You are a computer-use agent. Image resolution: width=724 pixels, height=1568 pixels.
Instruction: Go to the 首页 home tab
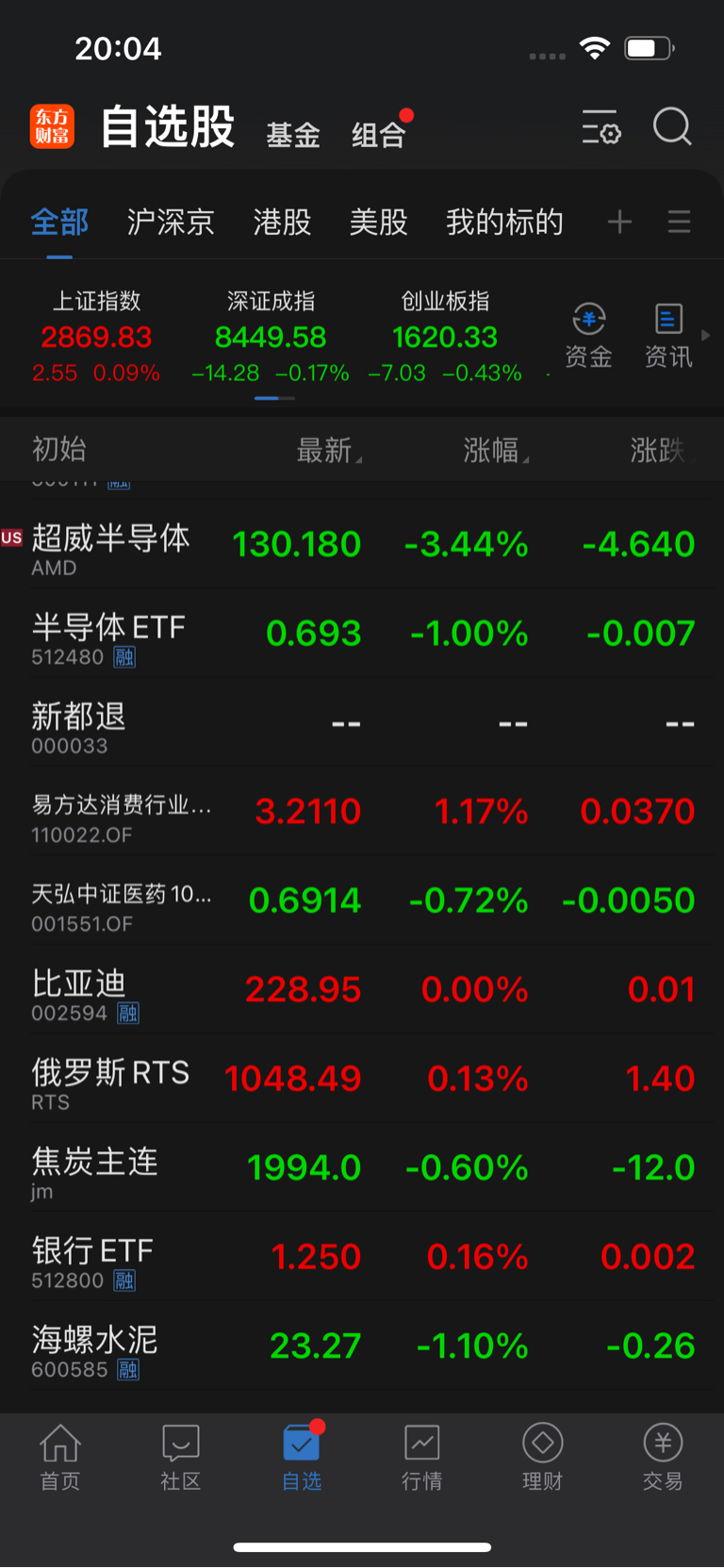pos(60,1457)
